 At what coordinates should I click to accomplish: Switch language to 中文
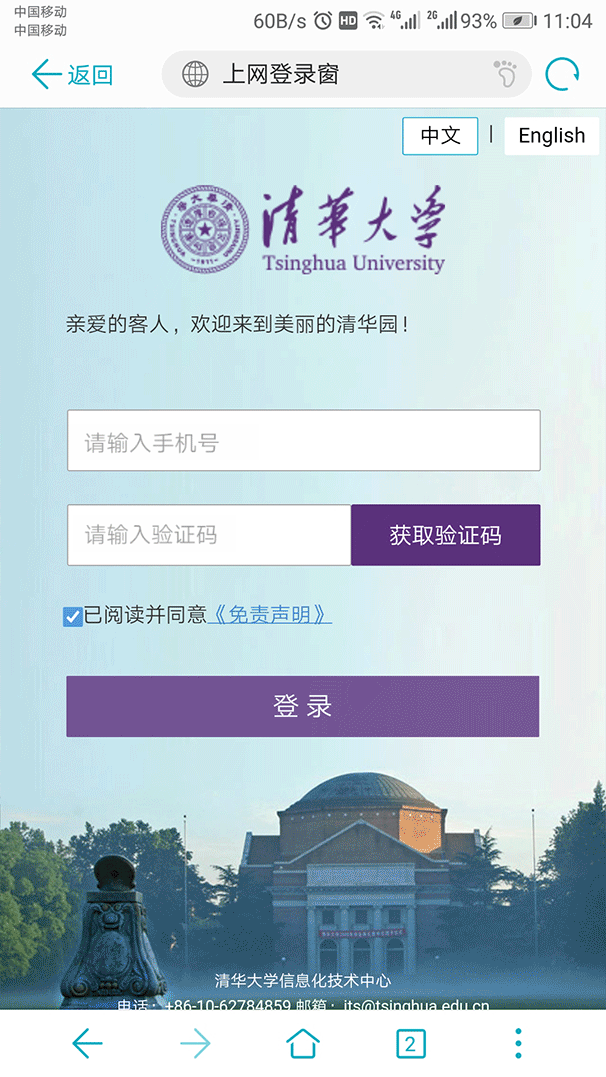(440, 136)
